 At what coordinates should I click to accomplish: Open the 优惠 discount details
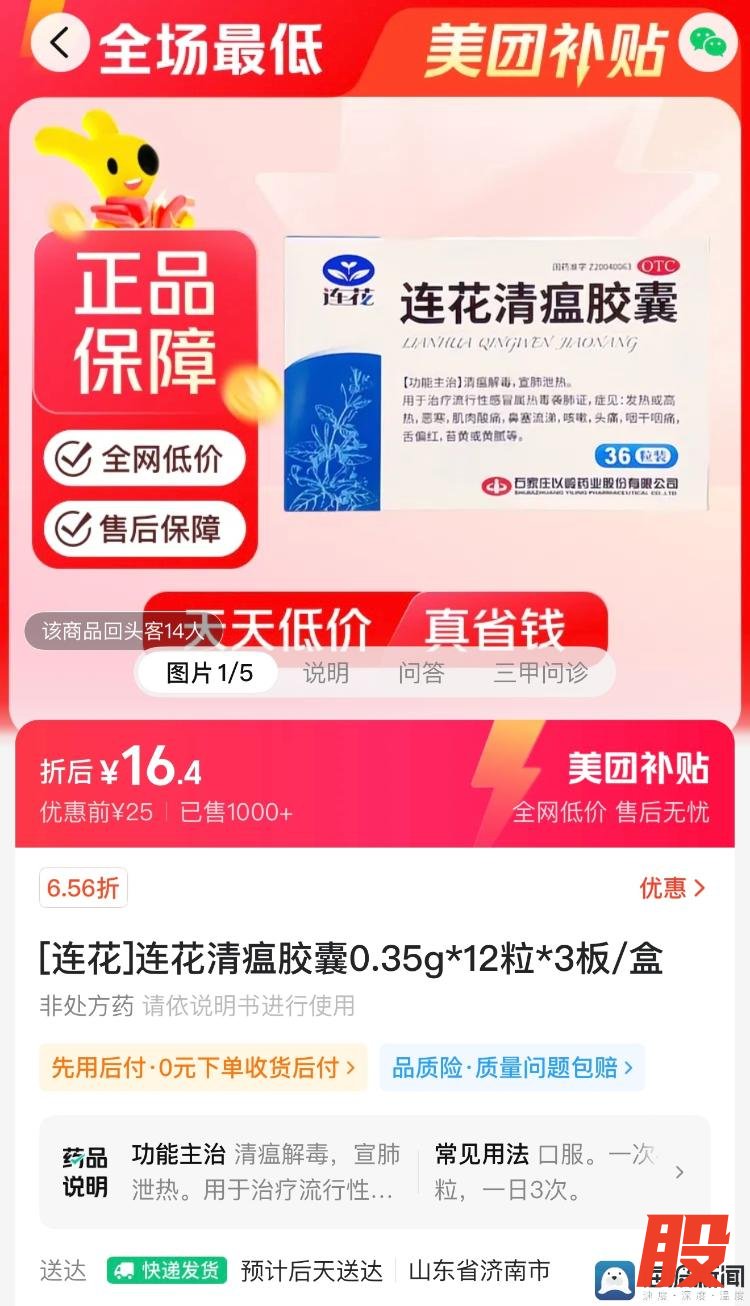(672, 888)
